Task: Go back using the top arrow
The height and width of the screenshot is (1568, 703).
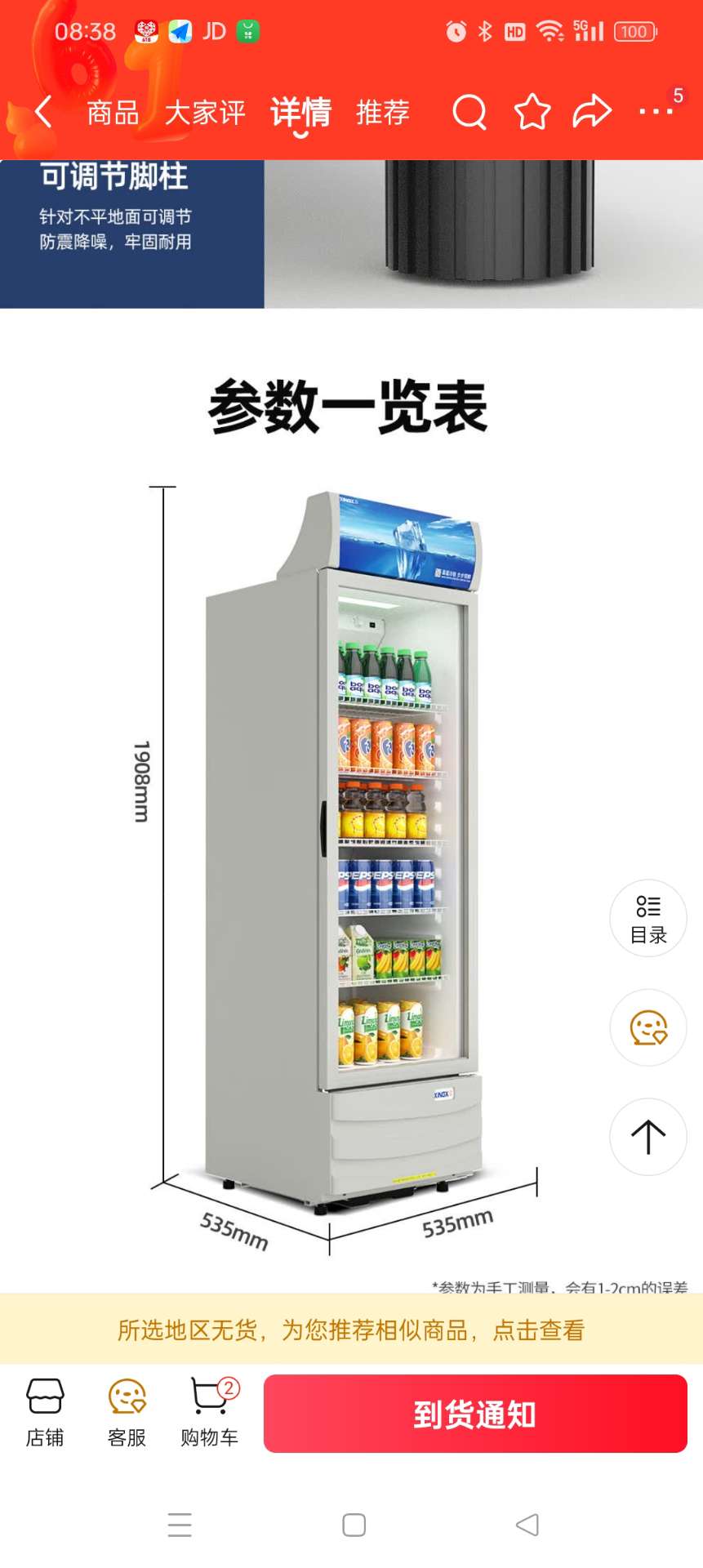Action: click(x=44, y=112)
